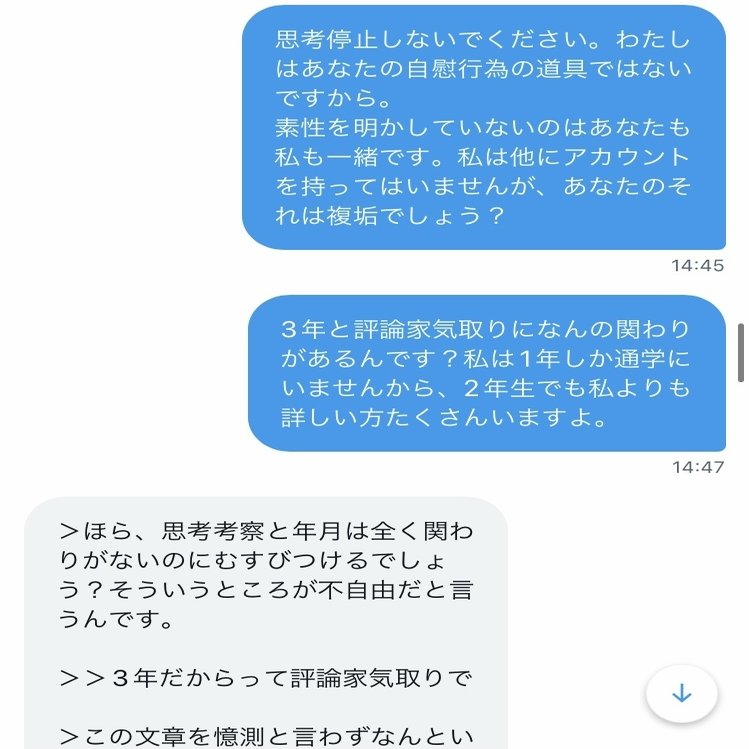749x749 pixels.
Task: Jump to the latest message with down arrow
Action: 681,693
